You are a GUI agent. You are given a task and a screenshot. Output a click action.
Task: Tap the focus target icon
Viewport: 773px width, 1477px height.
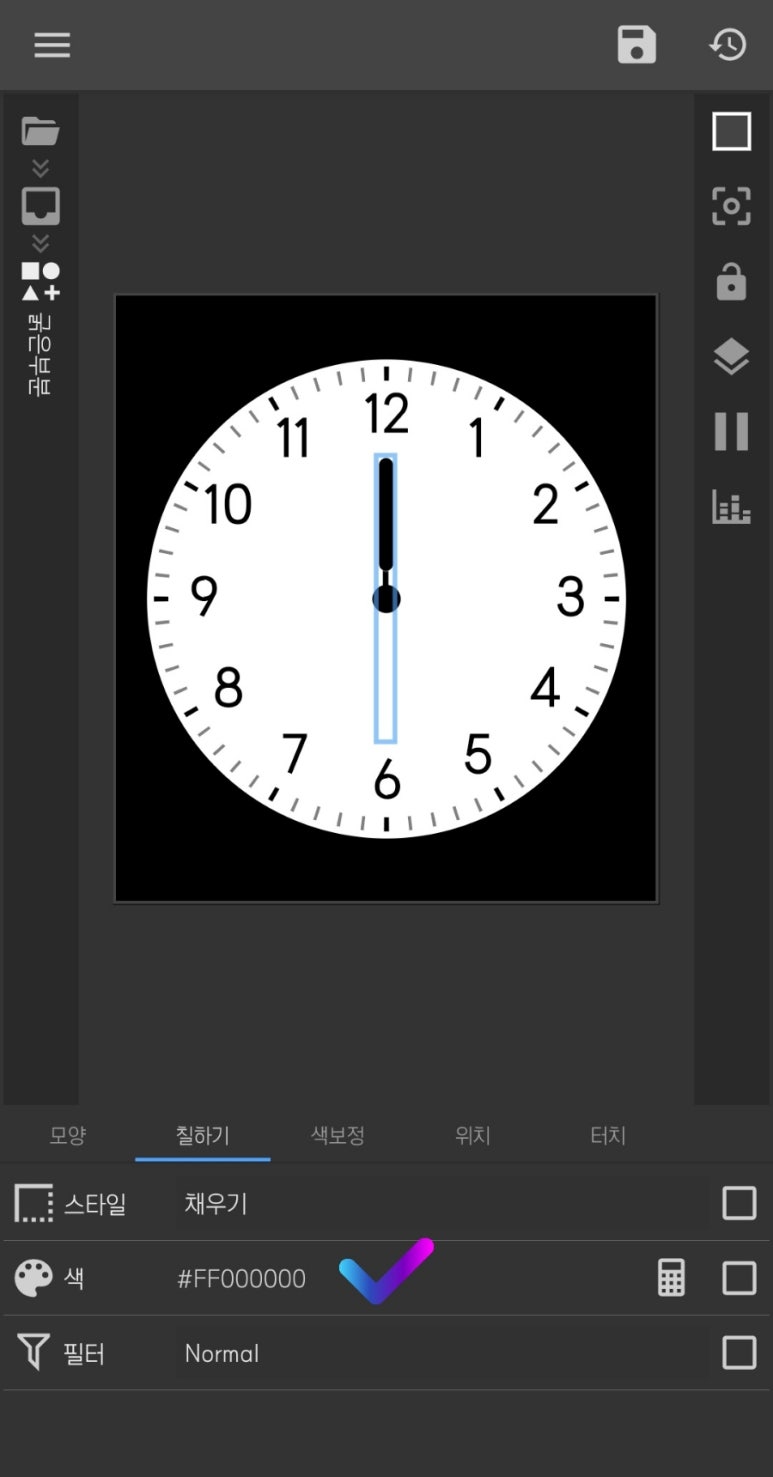731,206
